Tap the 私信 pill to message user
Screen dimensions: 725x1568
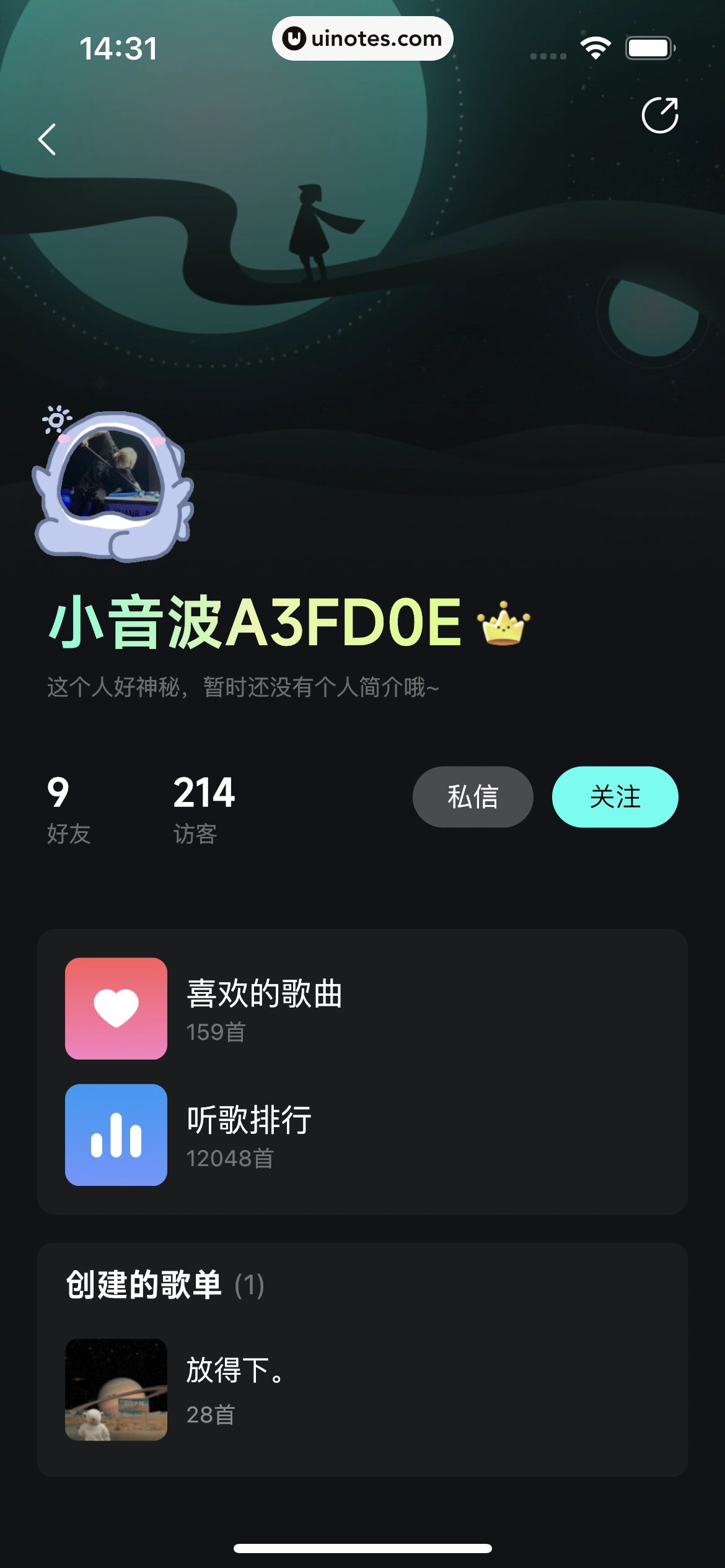[473, 796]
